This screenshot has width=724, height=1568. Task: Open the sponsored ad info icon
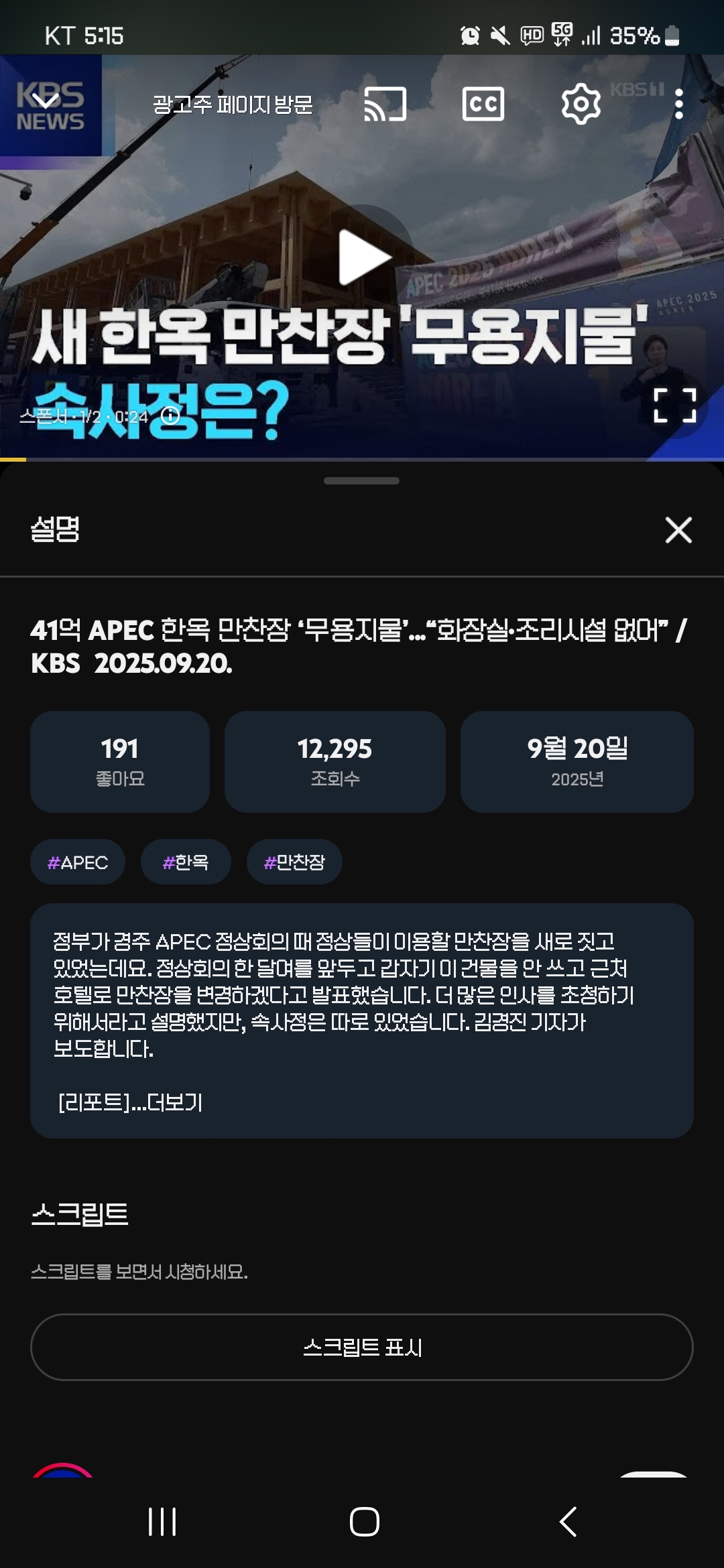pos(171,416)
